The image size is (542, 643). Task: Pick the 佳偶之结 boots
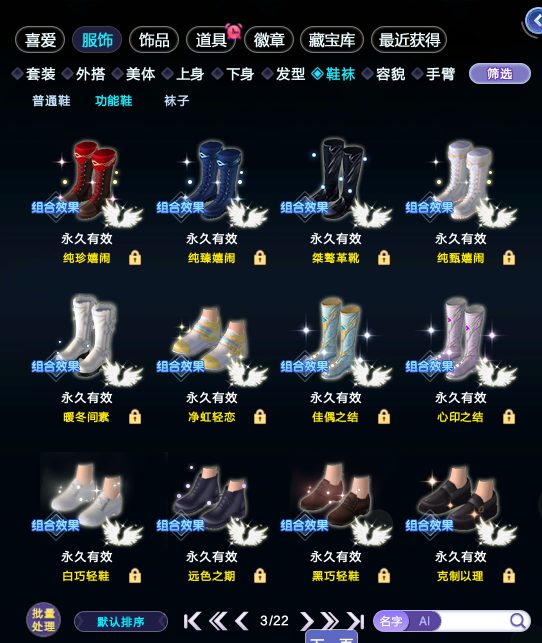click(x=336, y=361)
